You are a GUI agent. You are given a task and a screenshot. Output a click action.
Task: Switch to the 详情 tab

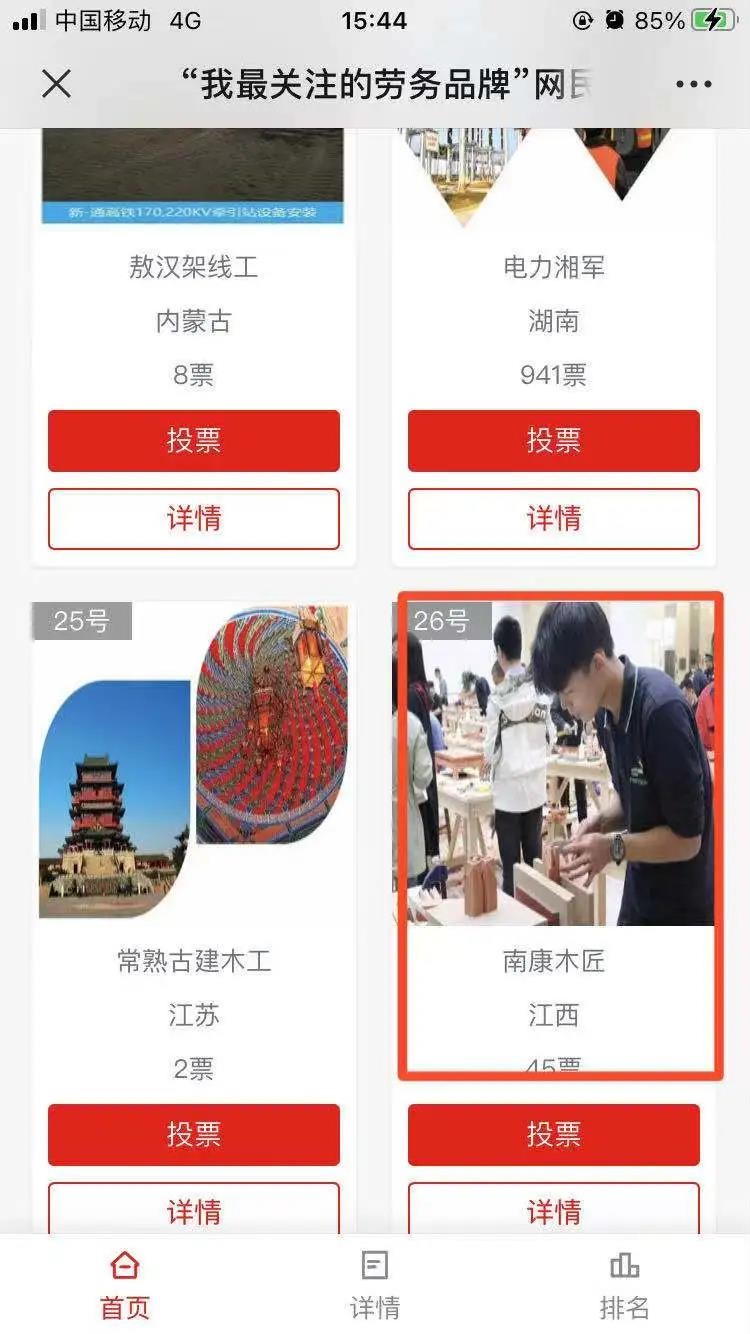pos(375,1285)
